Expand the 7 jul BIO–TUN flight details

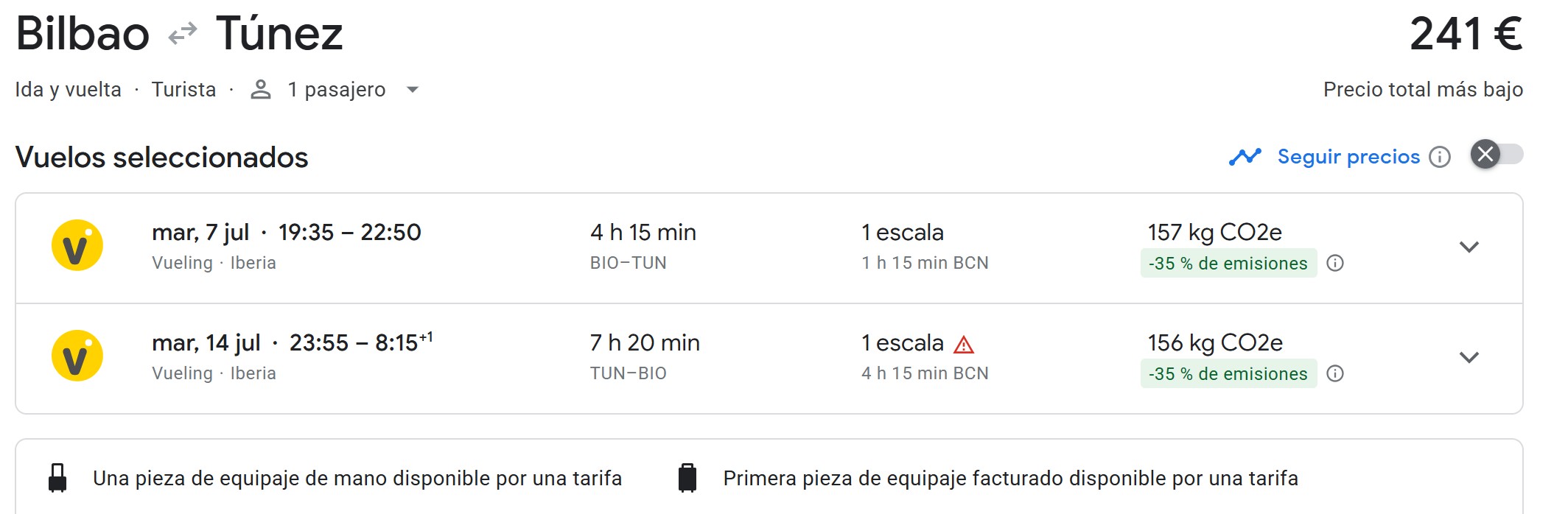[x=1469, y=247]
